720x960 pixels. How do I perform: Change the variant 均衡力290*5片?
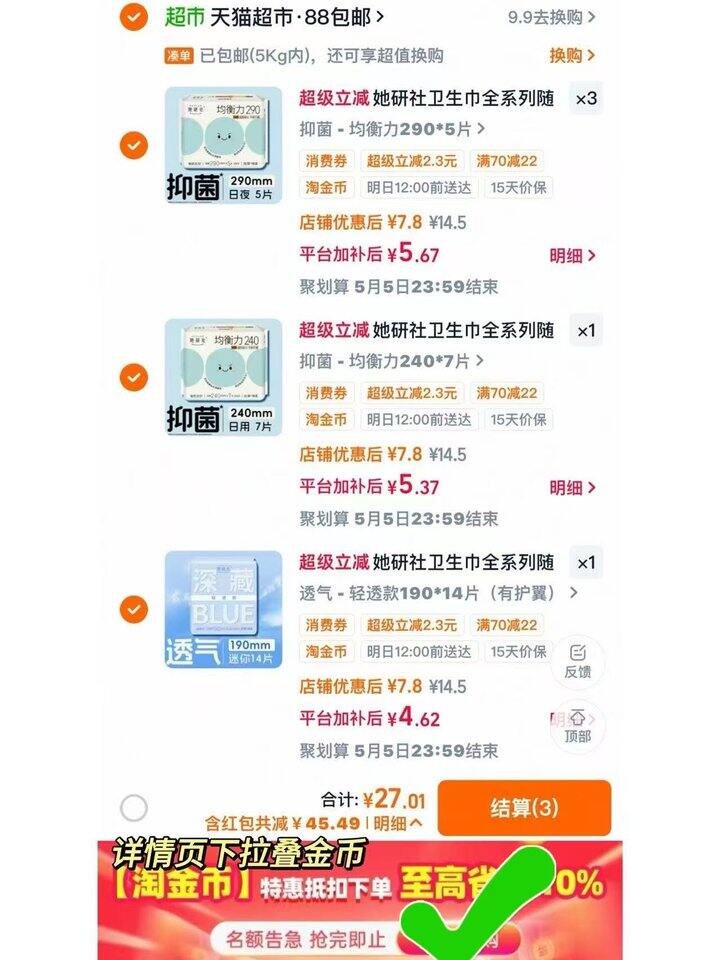pyautogui.click(x=392, y=129)
